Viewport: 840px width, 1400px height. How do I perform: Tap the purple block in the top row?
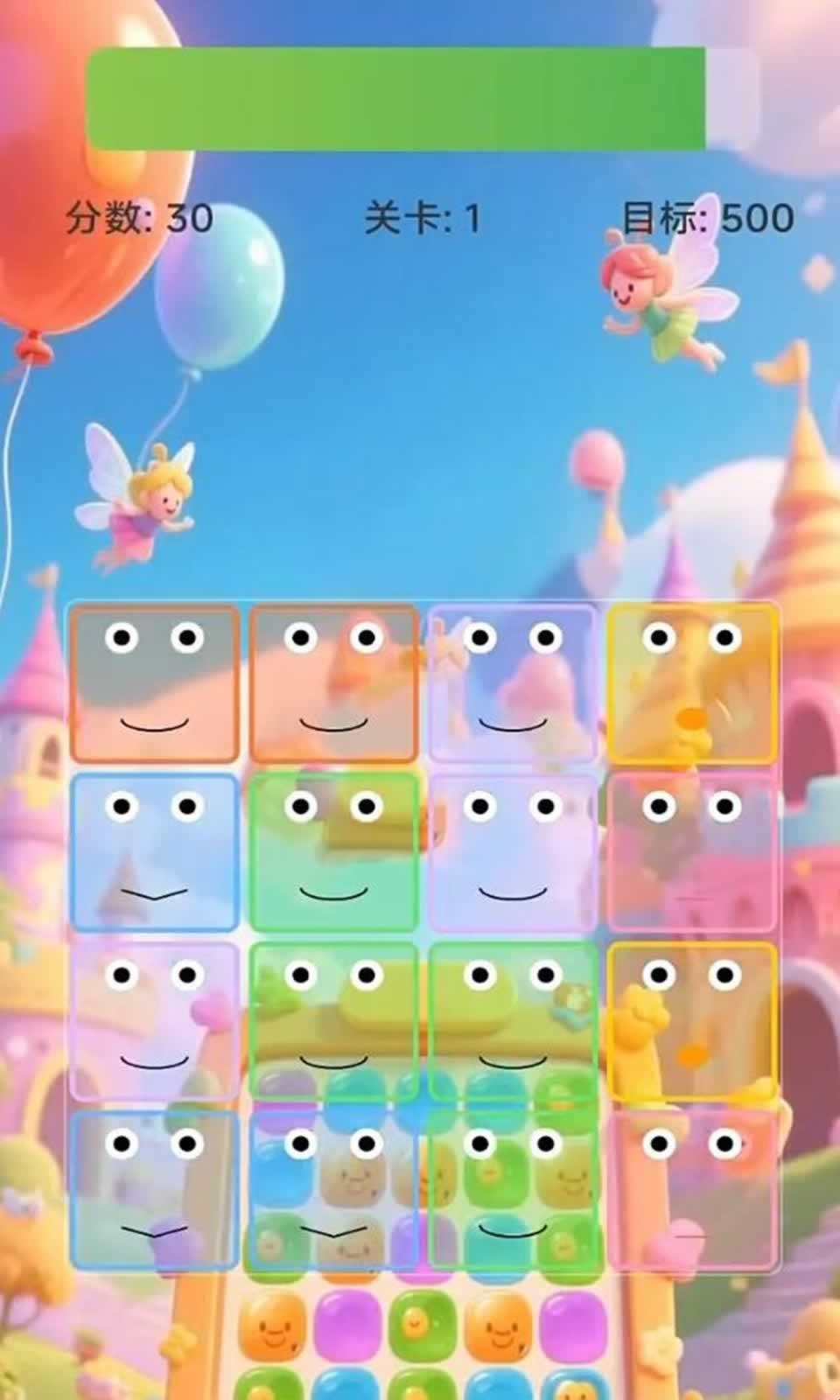[x=513, y=683]
